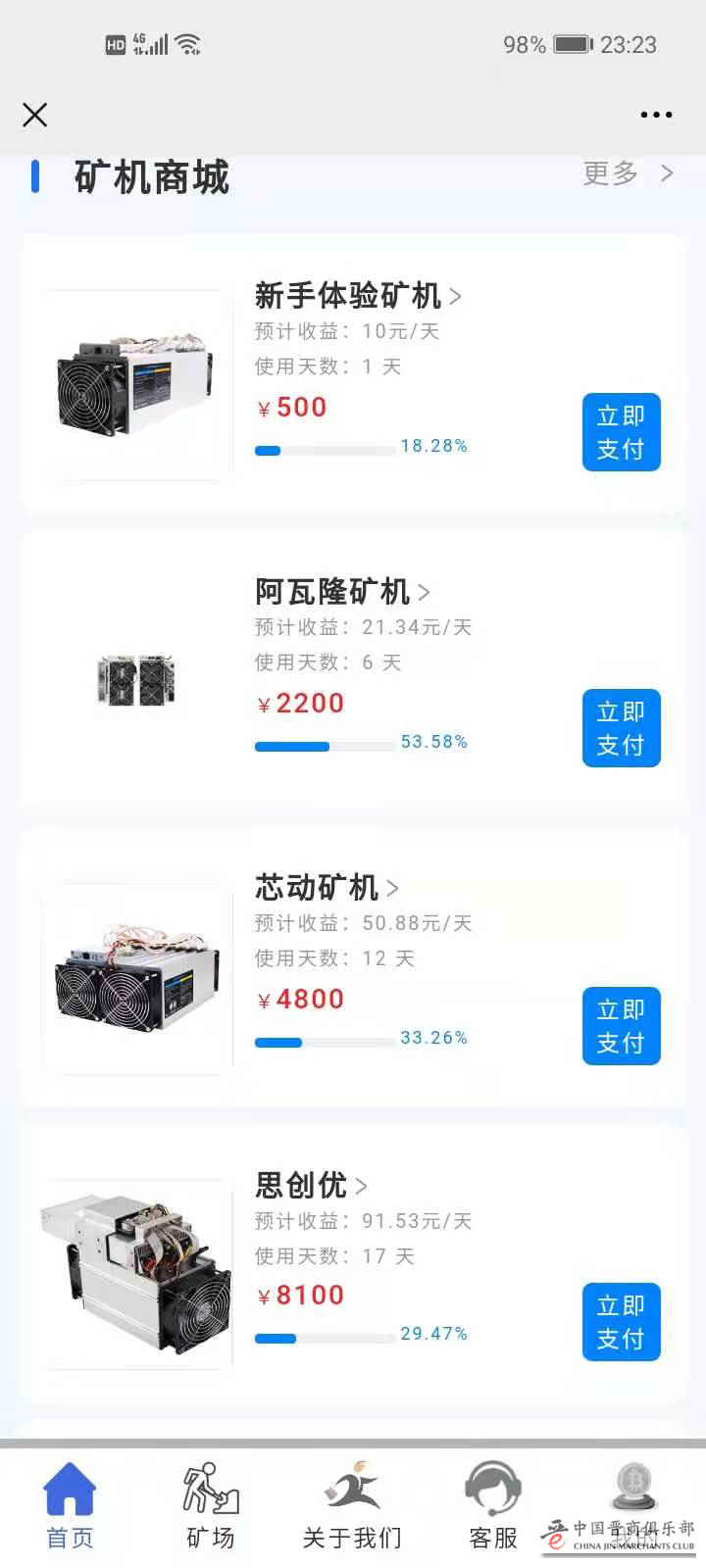706x1568 pixels.
Task: Open the bitcoin coin tab
Action: (x=632, y=1494)
